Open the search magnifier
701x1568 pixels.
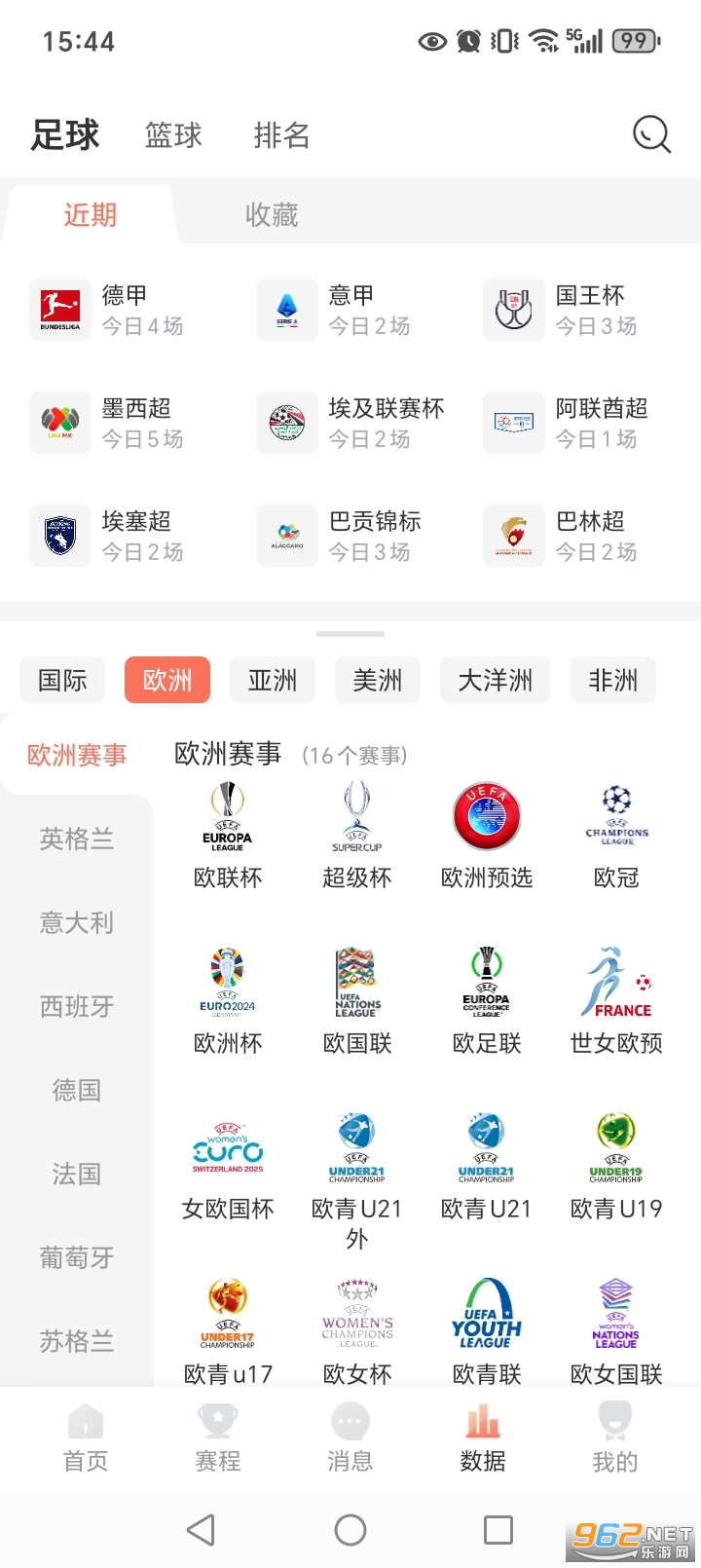(651, 134)
